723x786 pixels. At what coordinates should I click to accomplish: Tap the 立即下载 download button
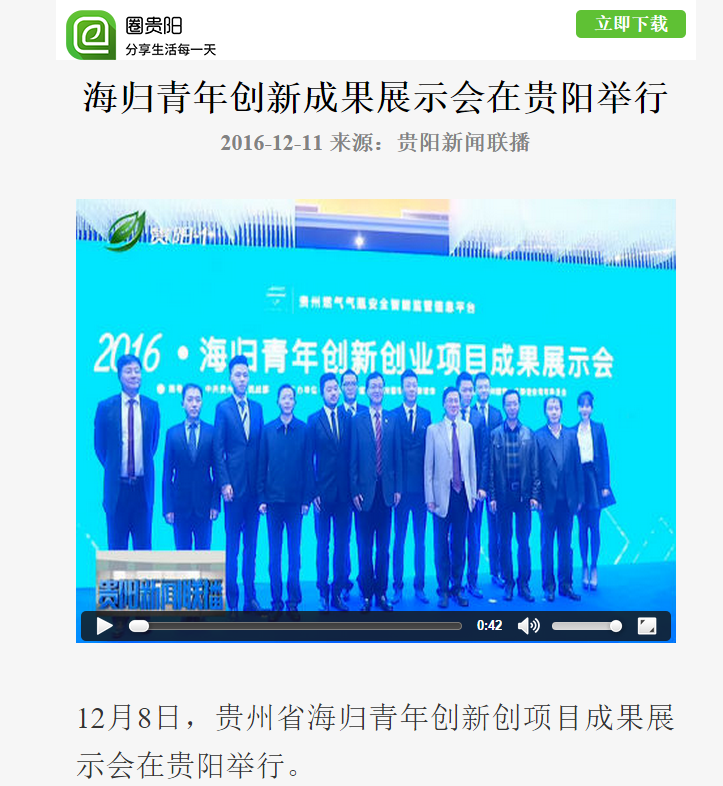(630, 24)
